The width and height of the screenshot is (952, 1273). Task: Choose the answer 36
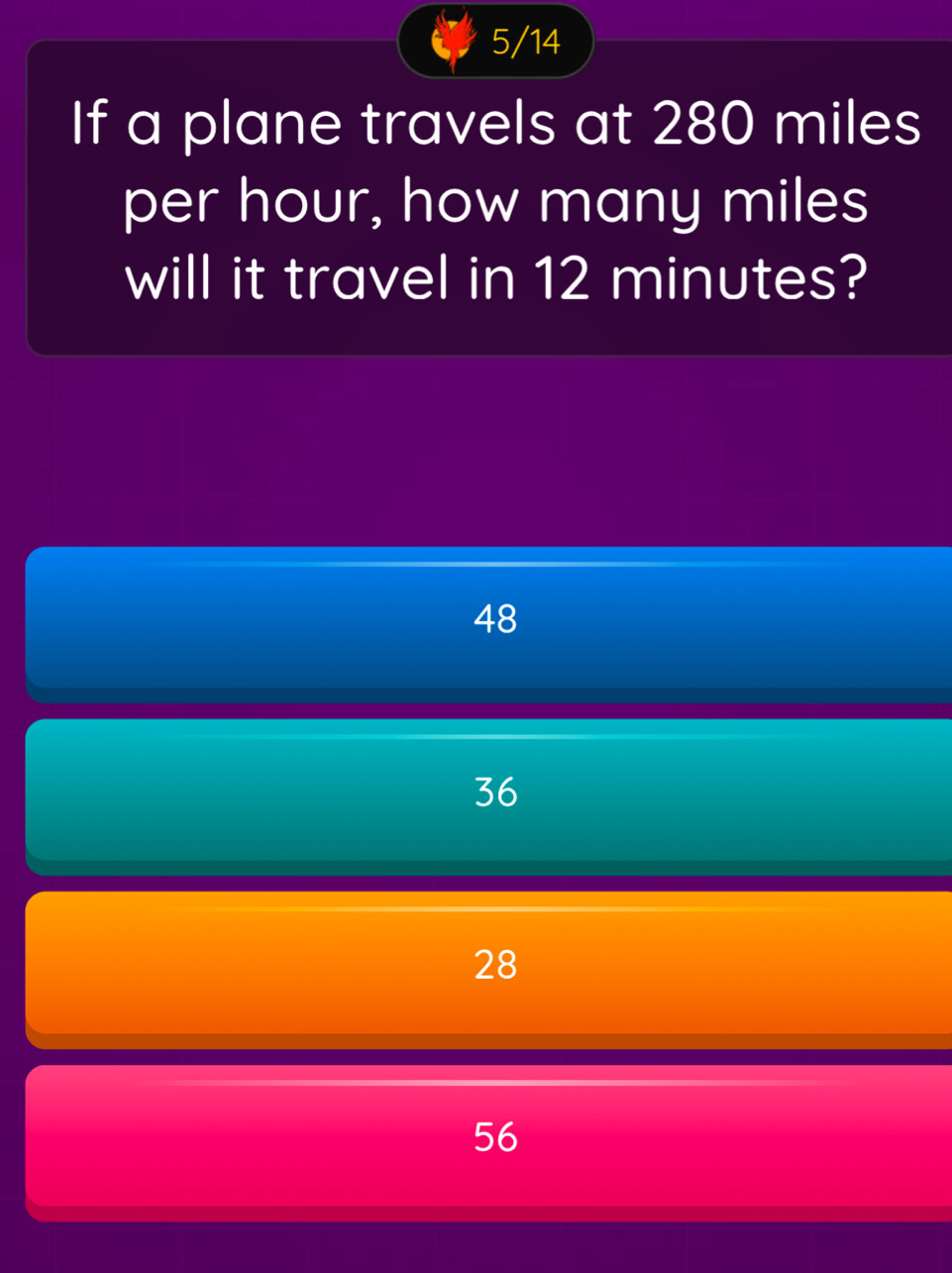point(495,793)
